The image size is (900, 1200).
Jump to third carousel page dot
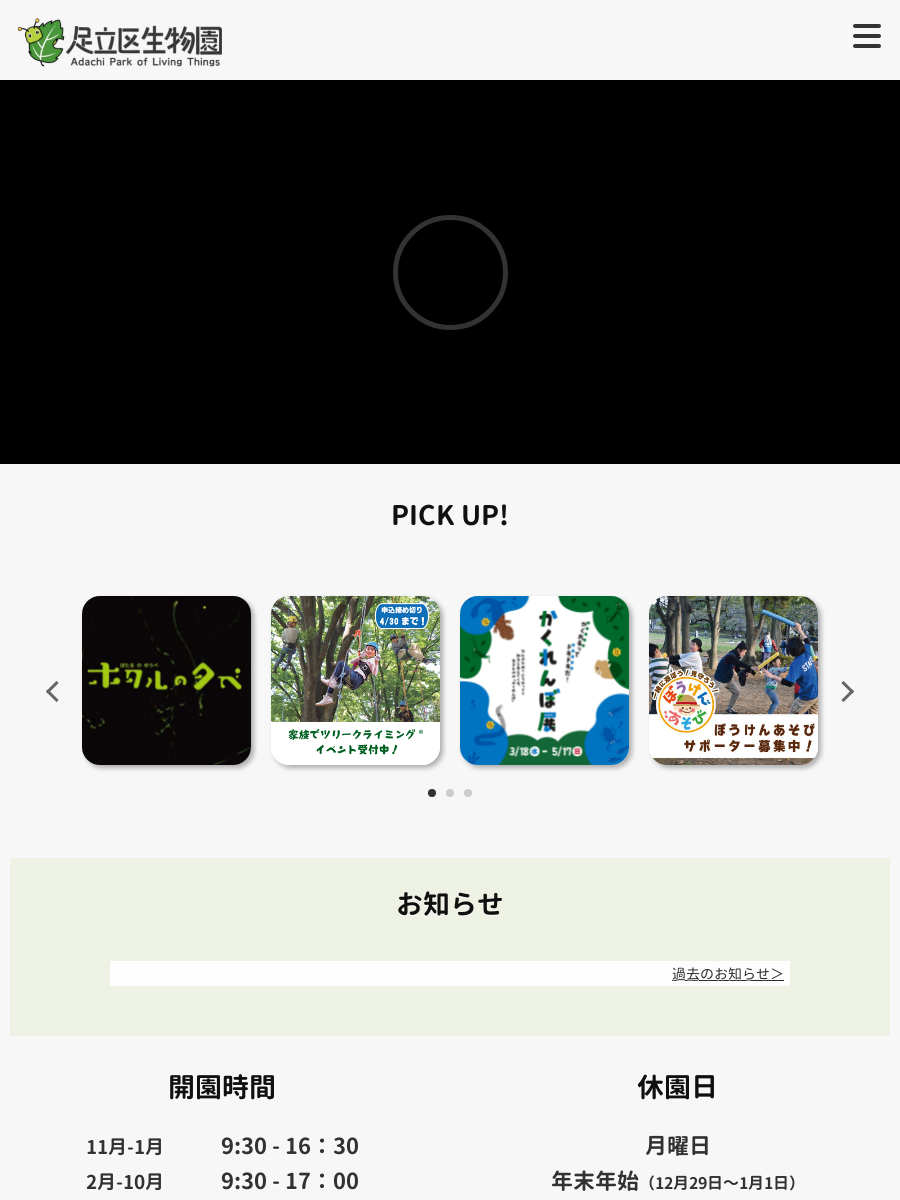coord(468,793)
